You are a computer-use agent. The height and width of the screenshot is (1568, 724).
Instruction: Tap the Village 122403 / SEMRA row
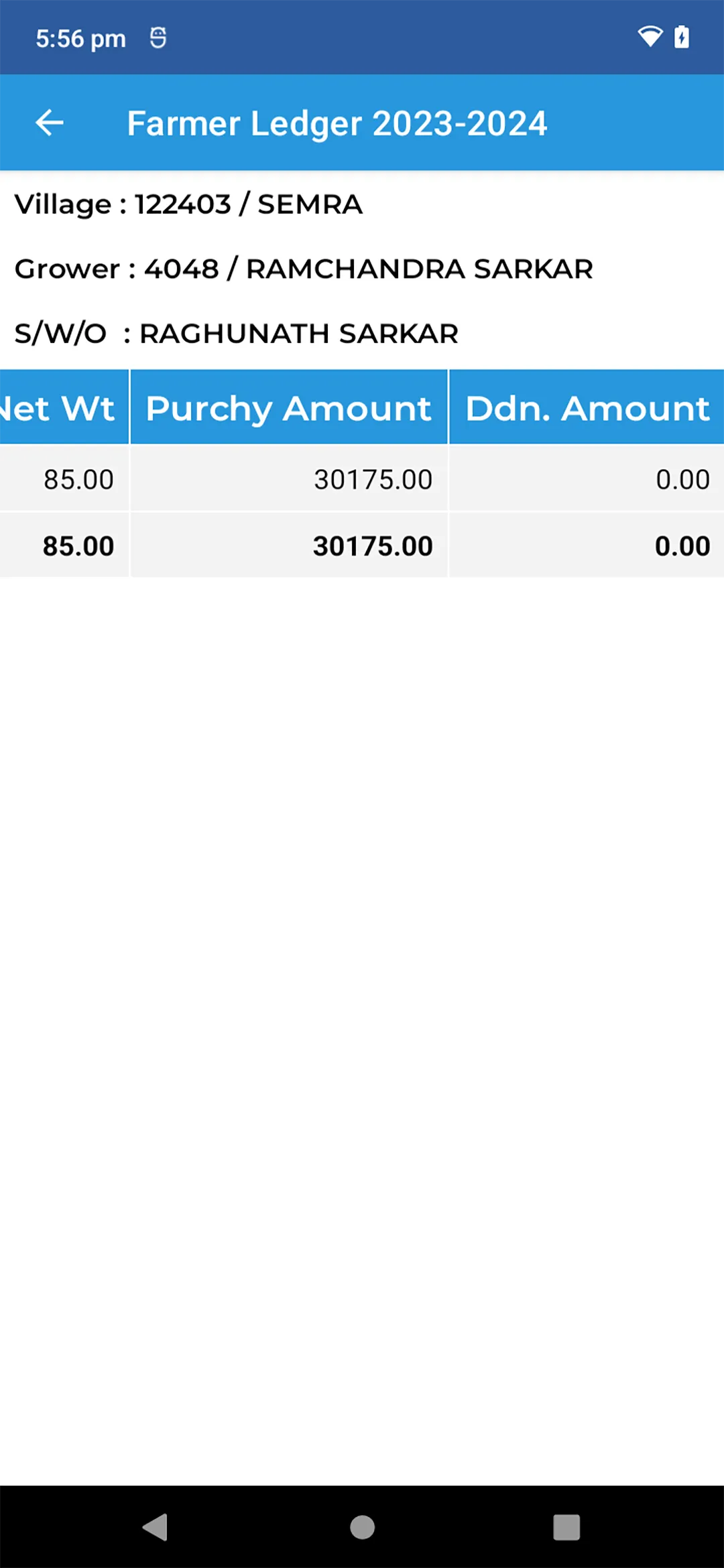click(x=189, y=204)
